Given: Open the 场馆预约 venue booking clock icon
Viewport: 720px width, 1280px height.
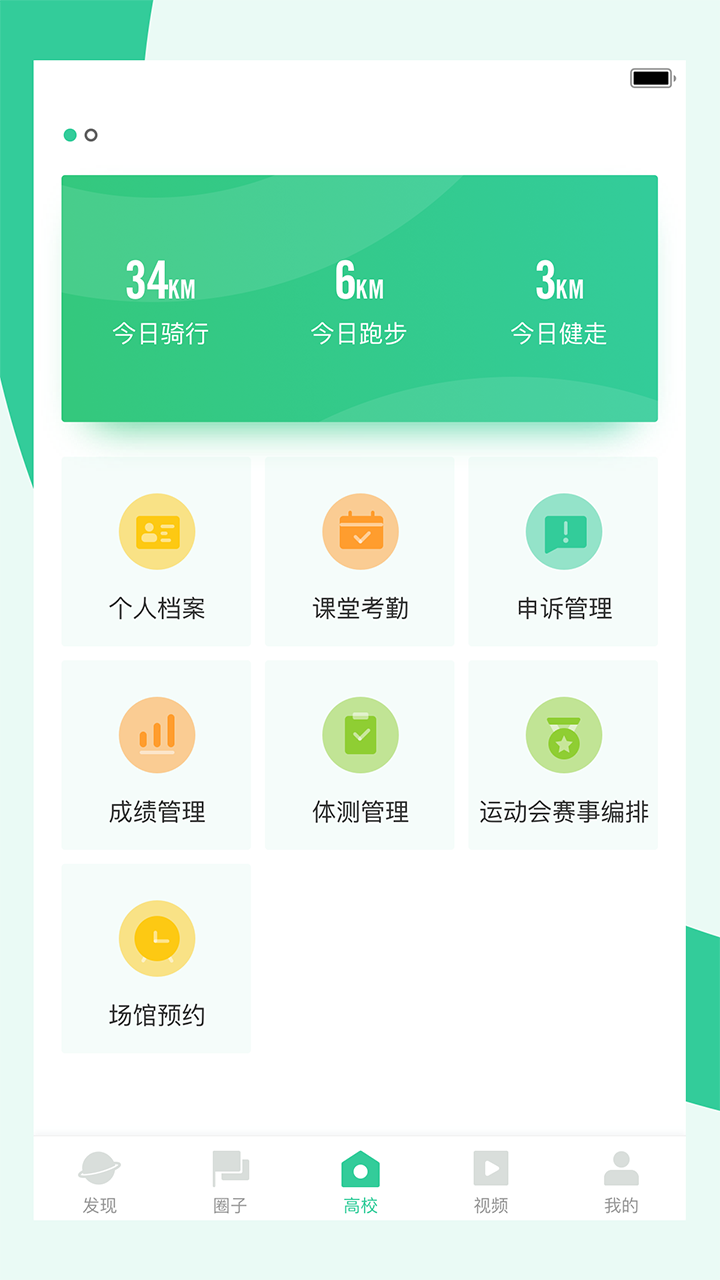Looking at the screenshot, I should 156,939.
